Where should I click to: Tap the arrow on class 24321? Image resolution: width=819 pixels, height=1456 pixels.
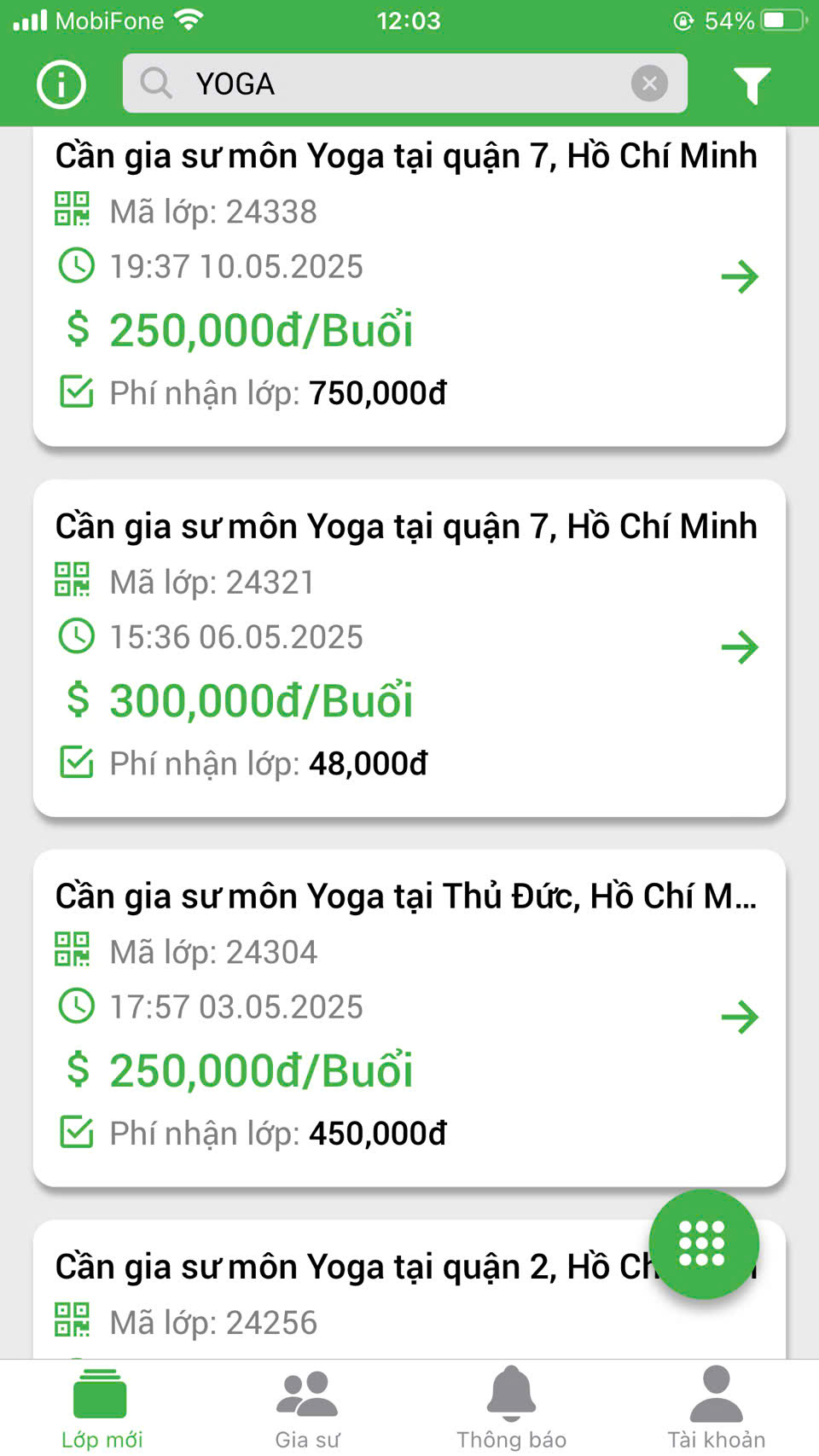(740, 647)
